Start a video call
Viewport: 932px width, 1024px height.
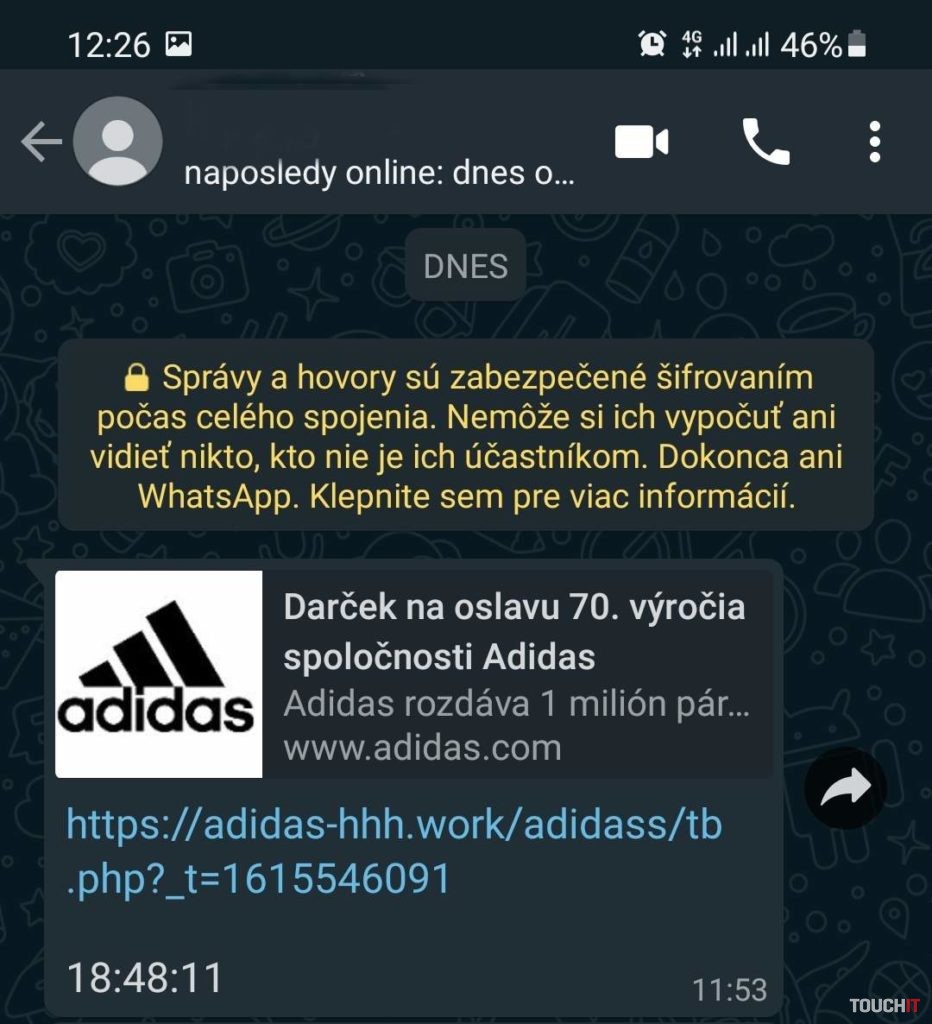[x=641, y=142]
